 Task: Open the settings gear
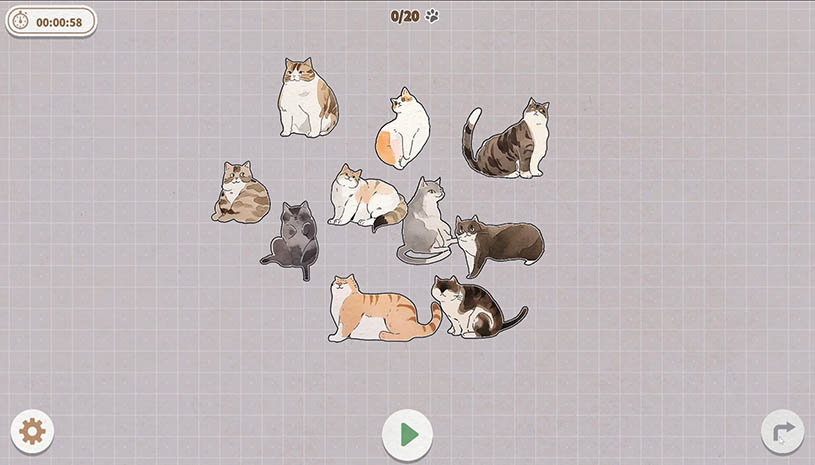coord(33,432)
